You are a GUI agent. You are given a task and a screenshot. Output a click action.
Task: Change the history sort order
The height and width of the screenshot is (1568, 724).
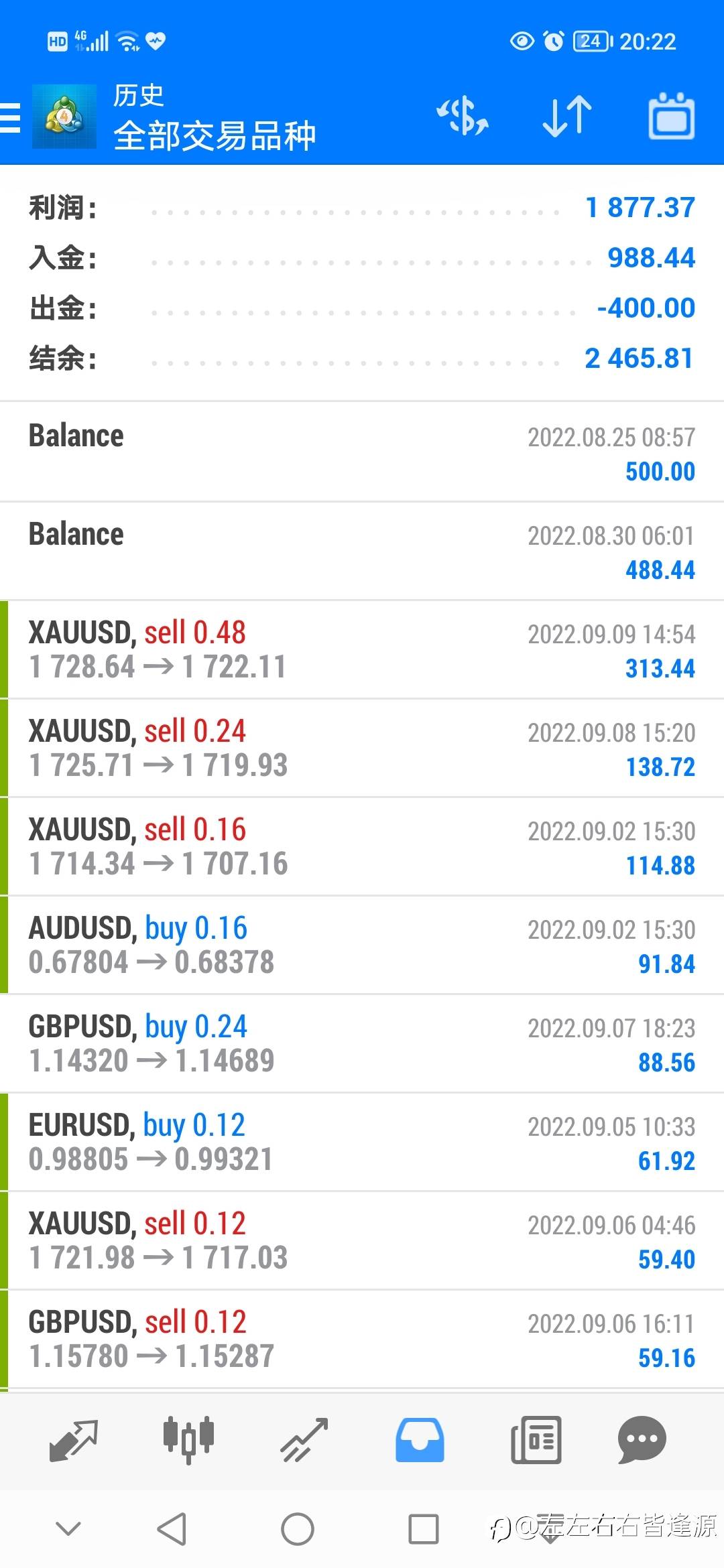click(567, 117)
